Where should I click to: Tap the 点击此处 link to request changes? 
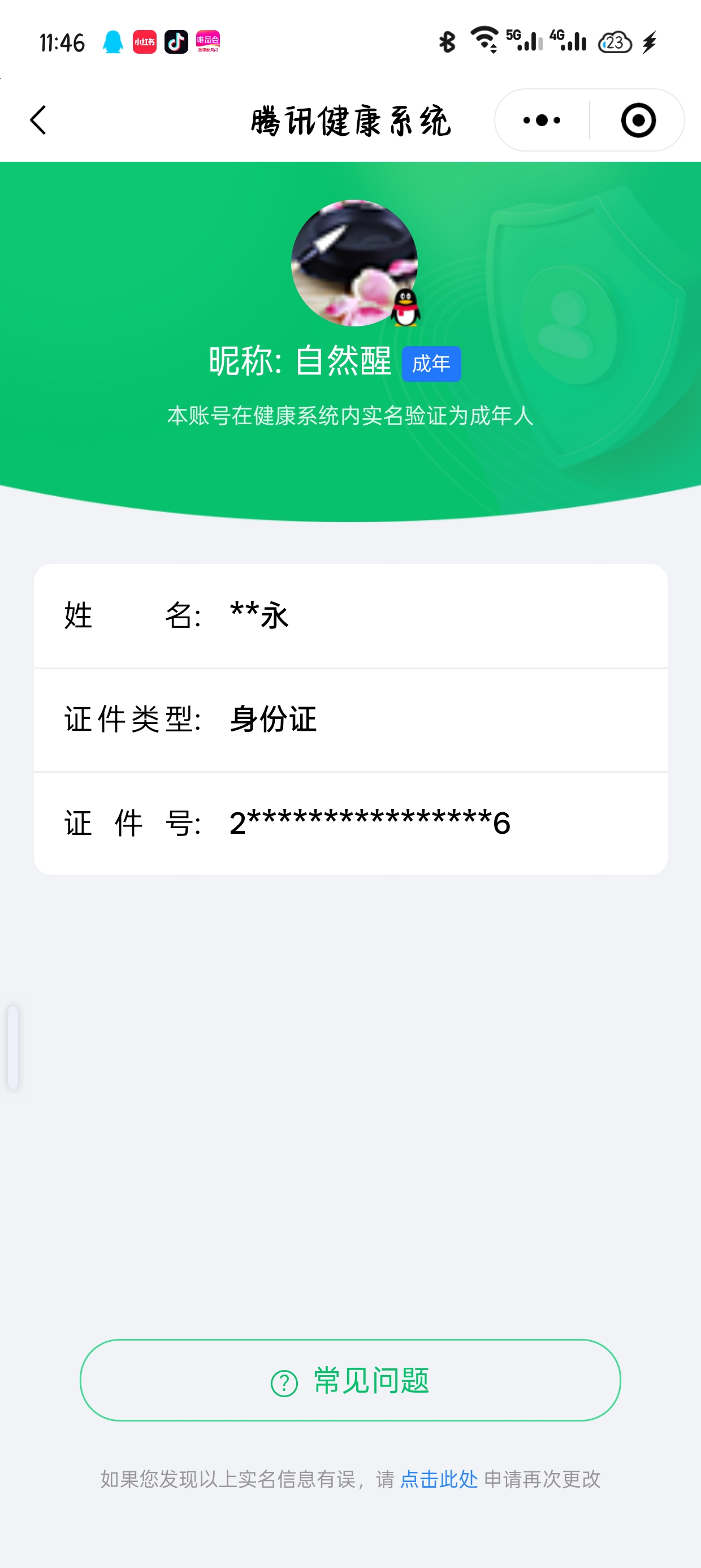(x=439, y=1479)
